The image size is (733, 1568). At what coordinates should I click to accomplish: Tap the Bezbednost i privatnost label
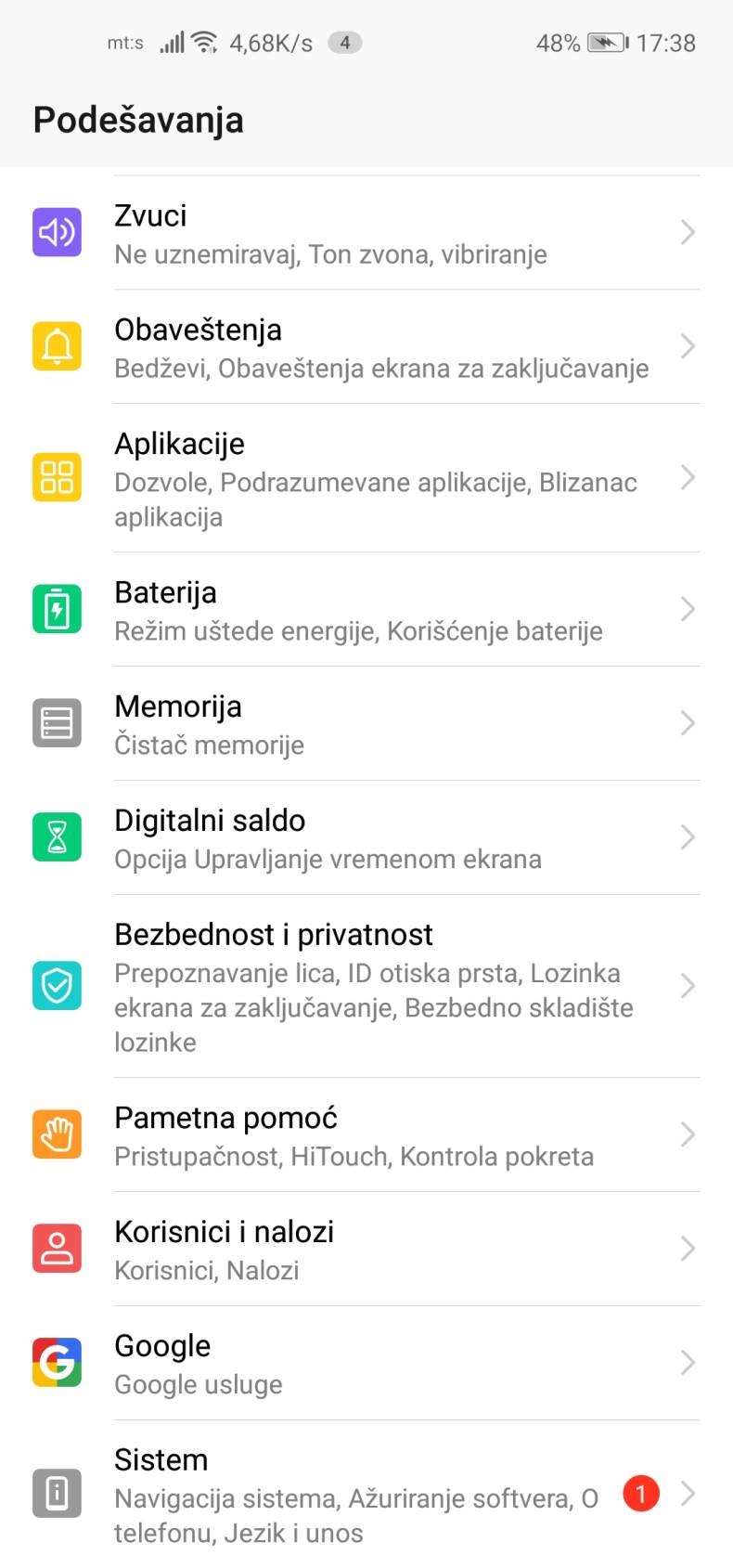tap(273, 934)
